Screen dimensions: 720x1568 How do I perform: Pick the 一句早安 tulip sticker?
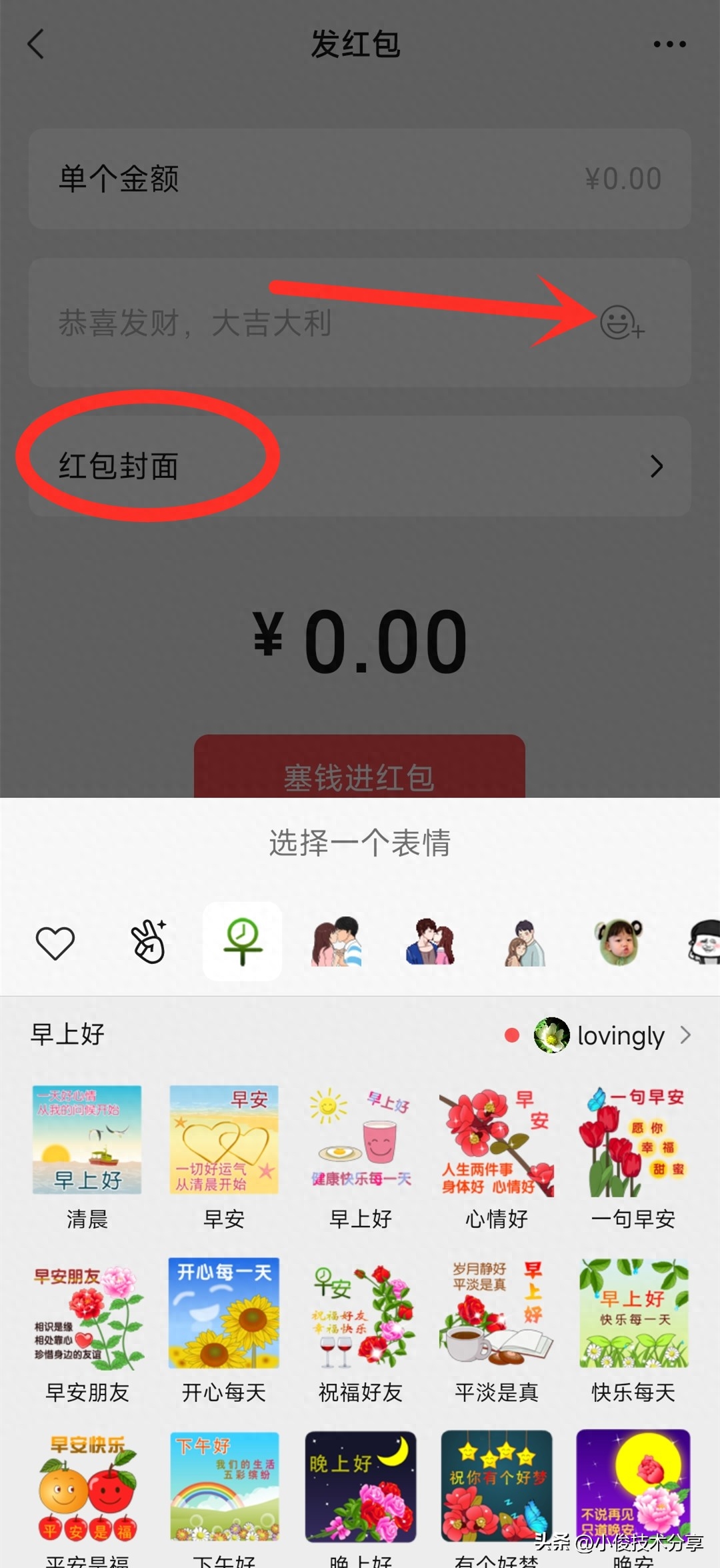[633, 1141]
